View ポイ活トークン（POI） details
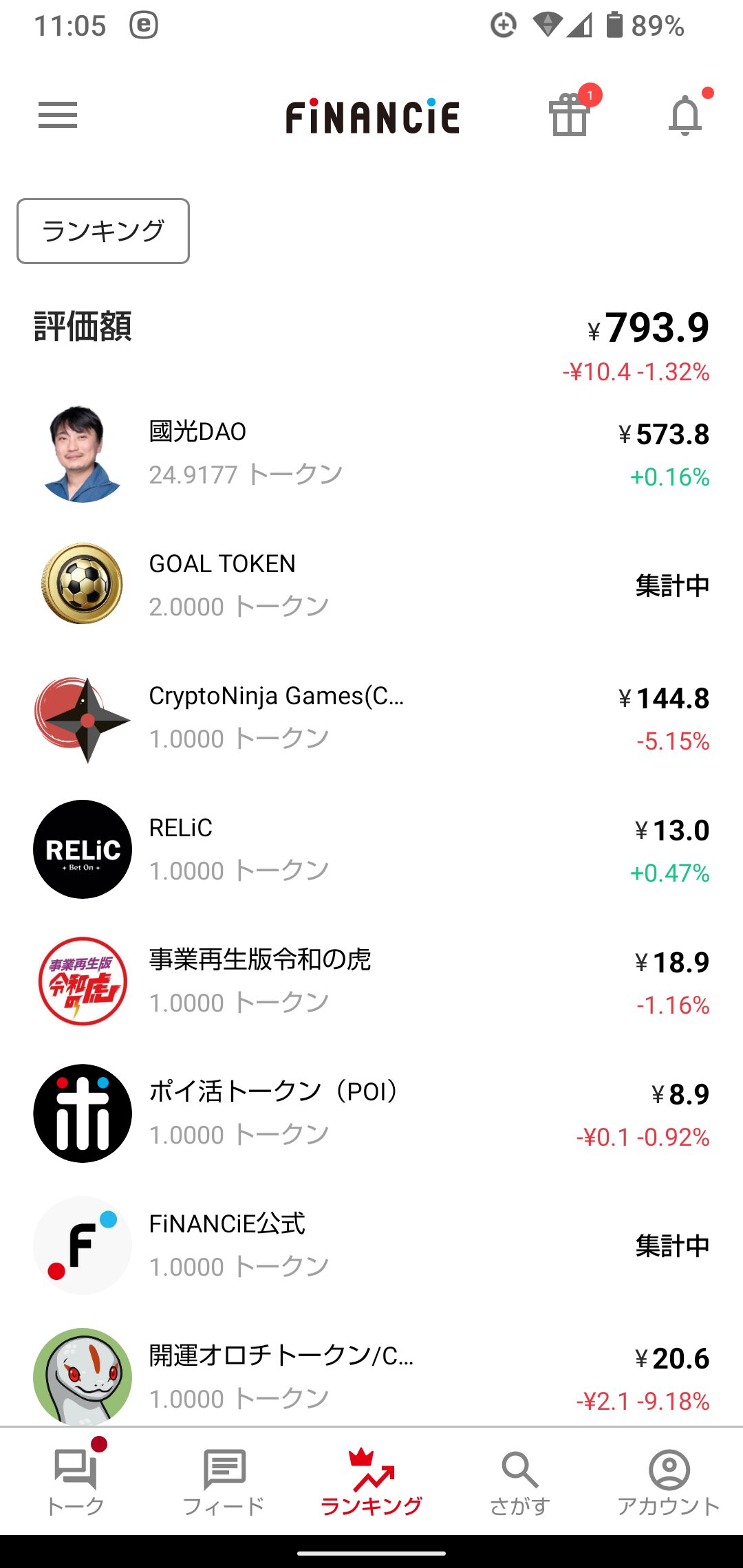 click(x=371, y=1114)
